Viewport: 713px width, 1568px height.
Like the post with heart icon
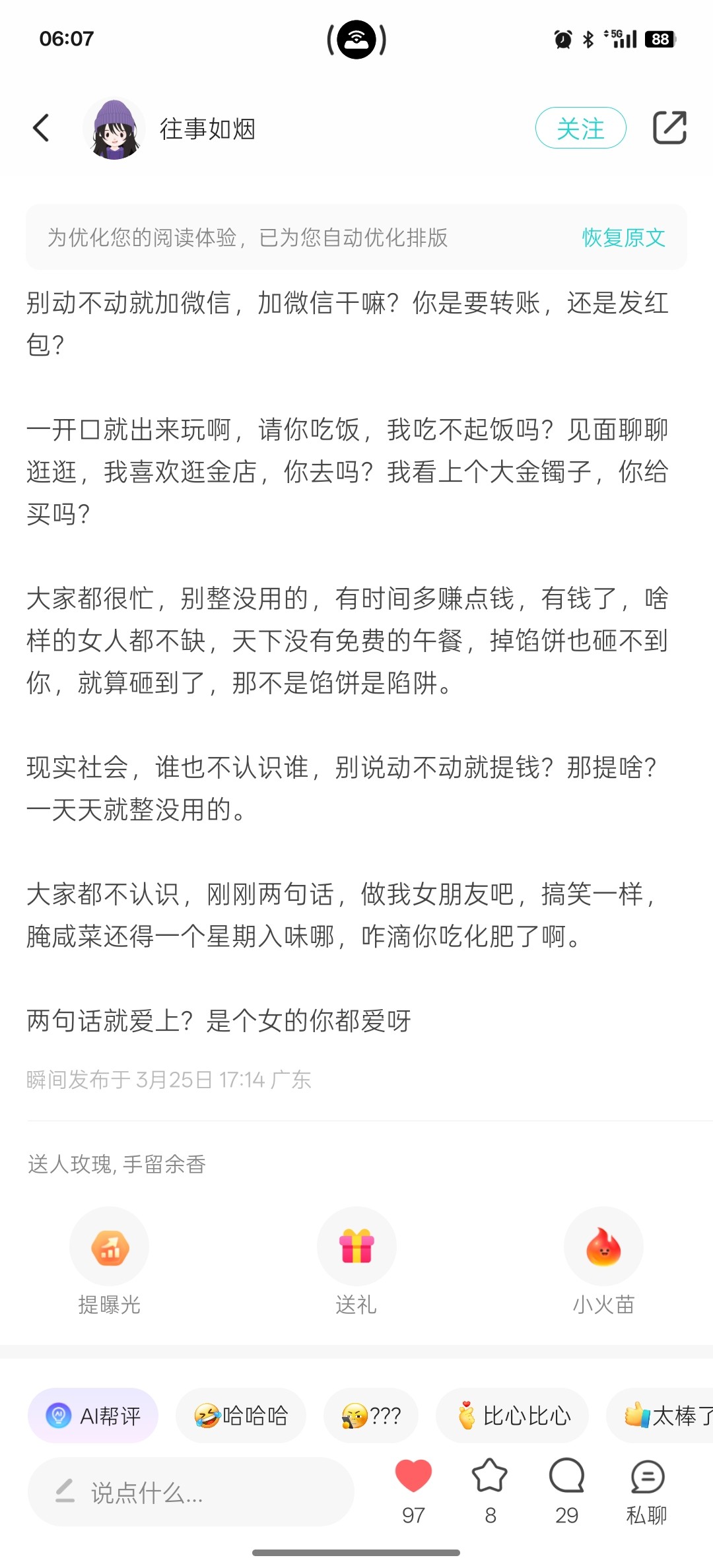pos(413,1490)
